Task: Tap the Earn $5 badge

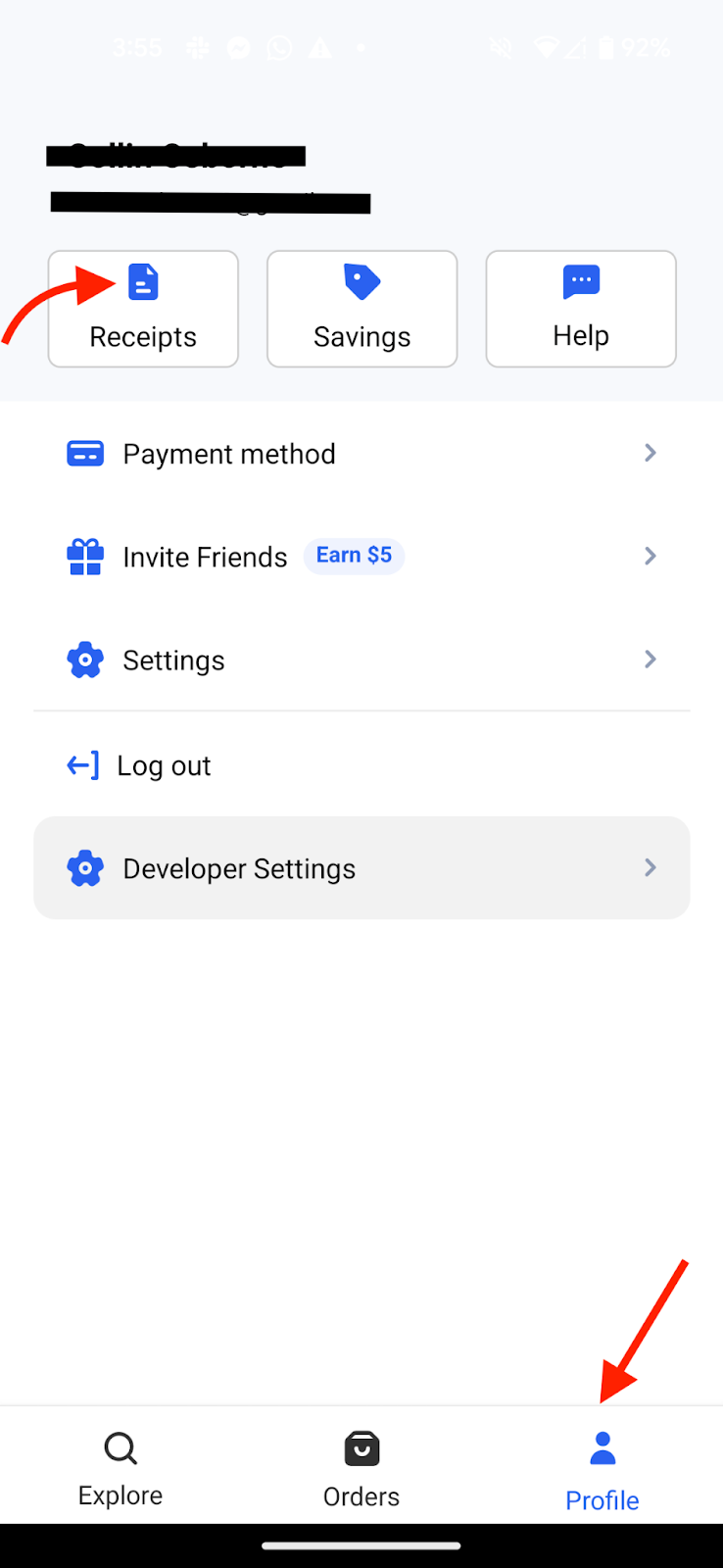Action: click(x=354, y=555)
